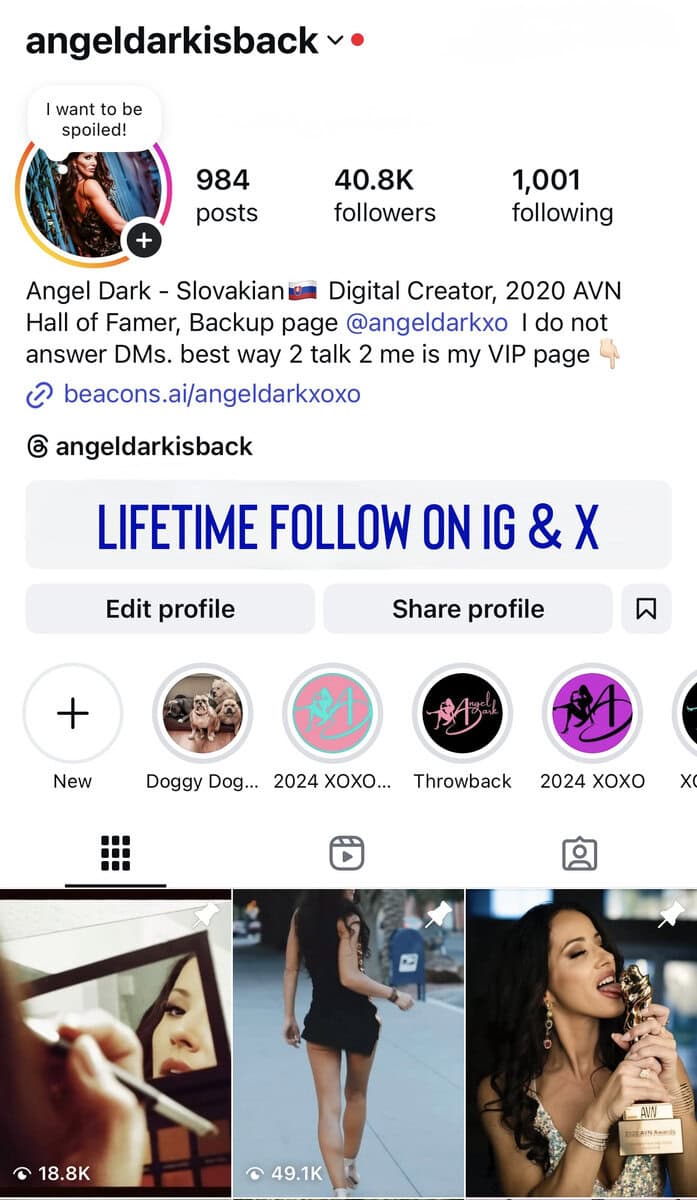Screen dimensions: 697x1200
Task: Tap the Edit profile button
Action: [x=170, y=609]
